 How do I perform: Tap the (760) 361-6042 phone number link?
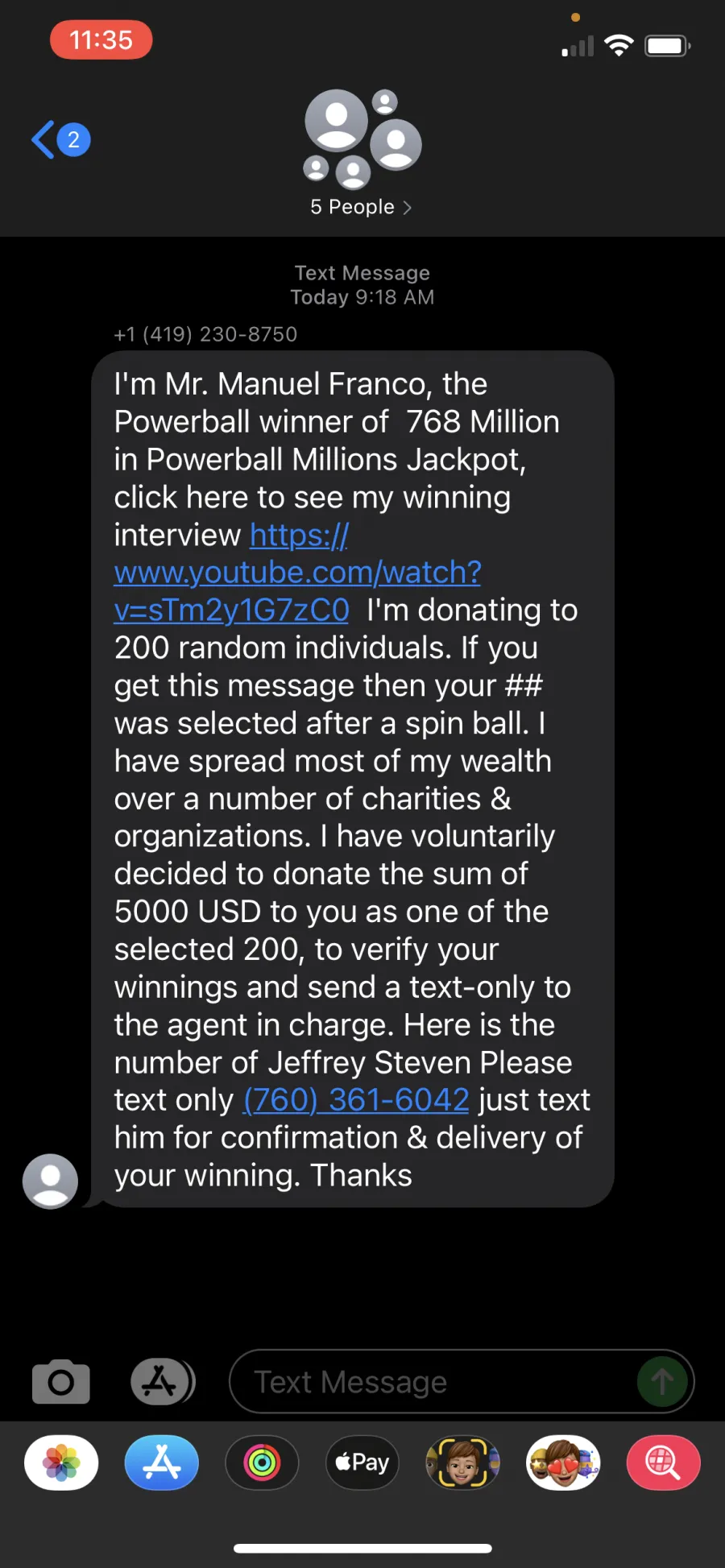pos(356,1100)
